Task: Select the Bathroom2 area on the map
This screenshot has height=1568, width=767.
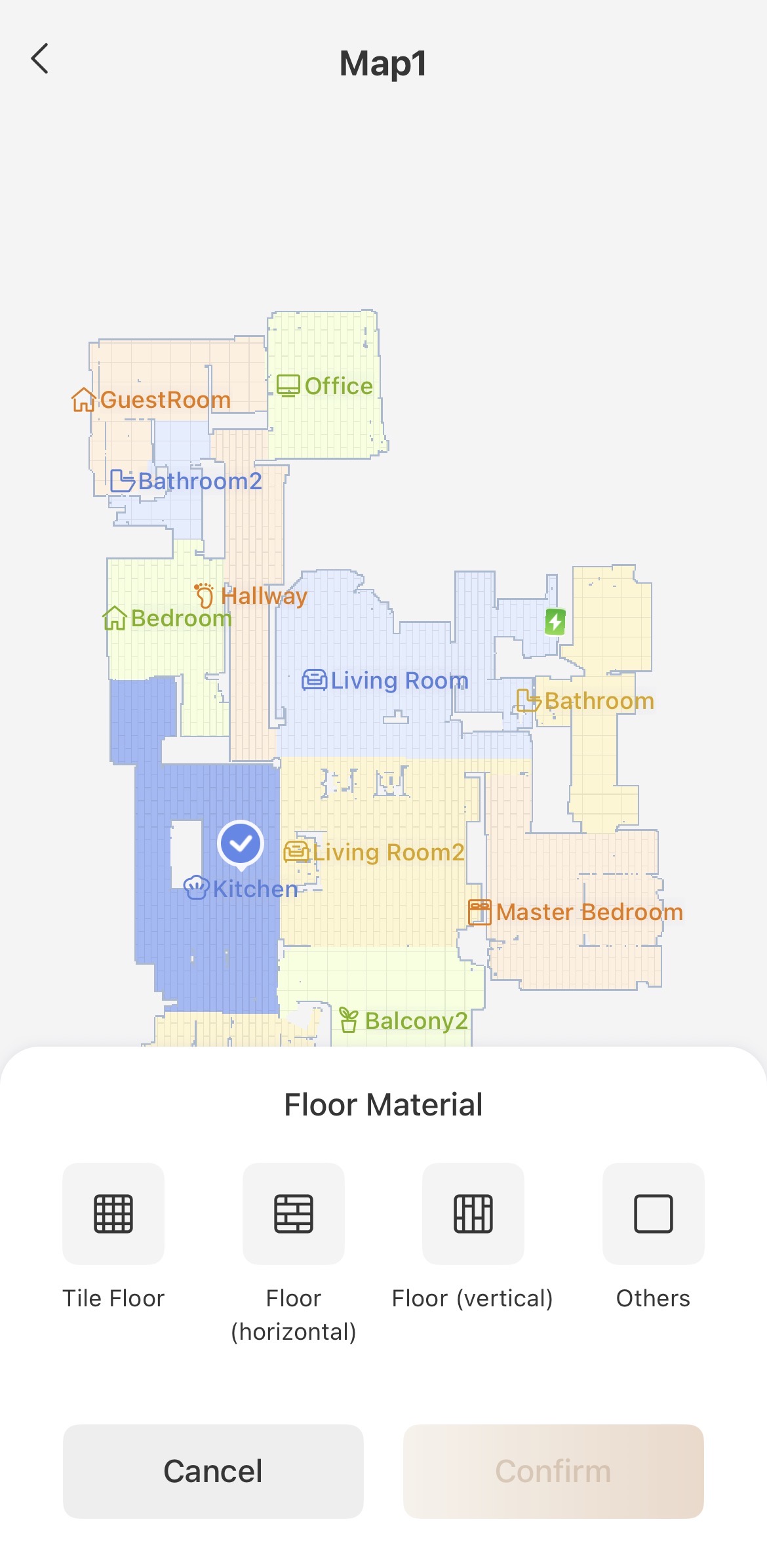Action: [187, 481]
